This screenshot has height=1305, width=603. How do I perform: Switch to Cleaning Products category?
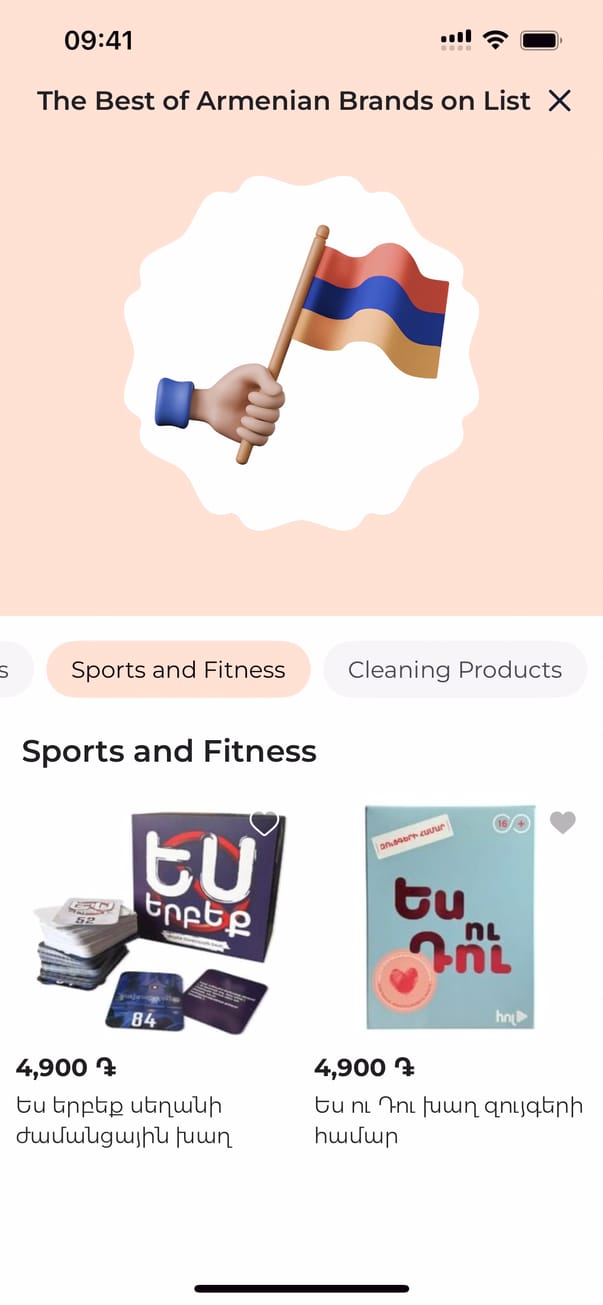pyautogui.click(x=454, y=669)
